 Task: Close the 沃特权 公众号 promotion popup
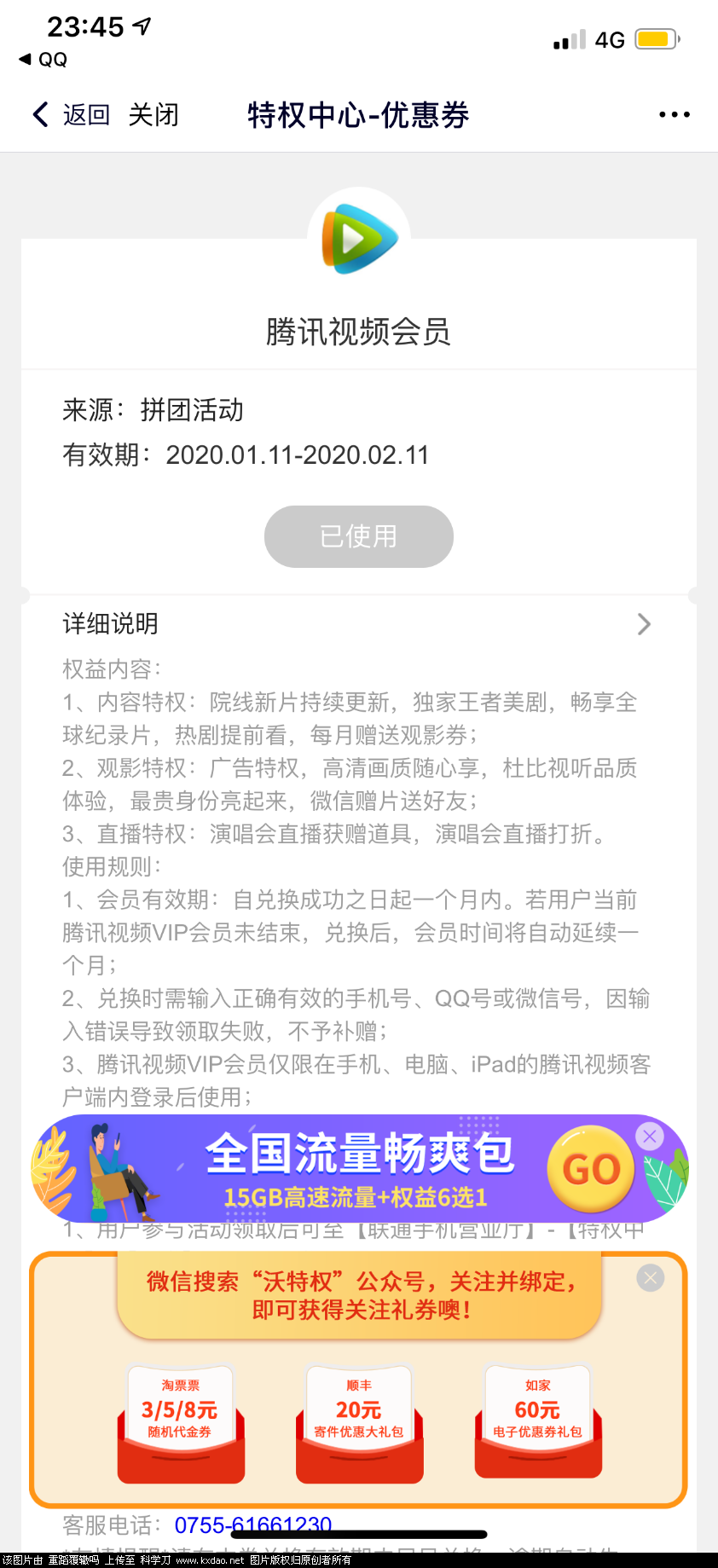pyautogui.click(x=651, y=1277)
